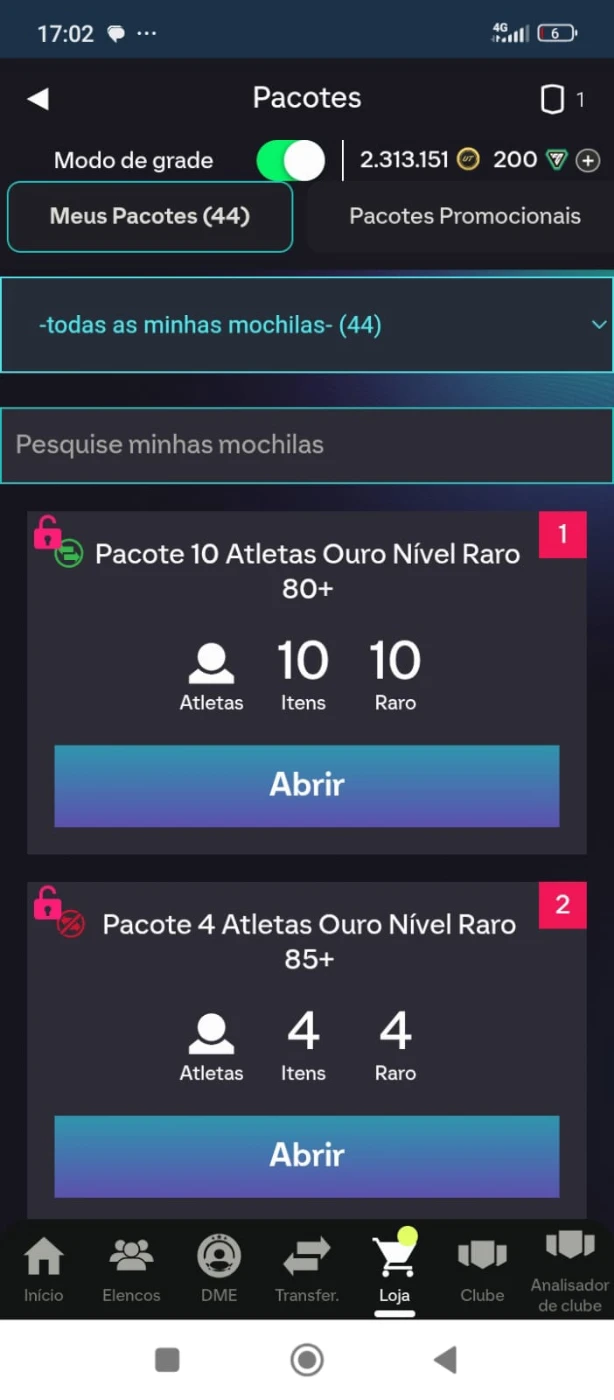Image resolution: width=614 pixels, height=1400 pixels.
Task: Expand the todas as minhas mochilas dropdown
Action: click(x=306, y=325)
